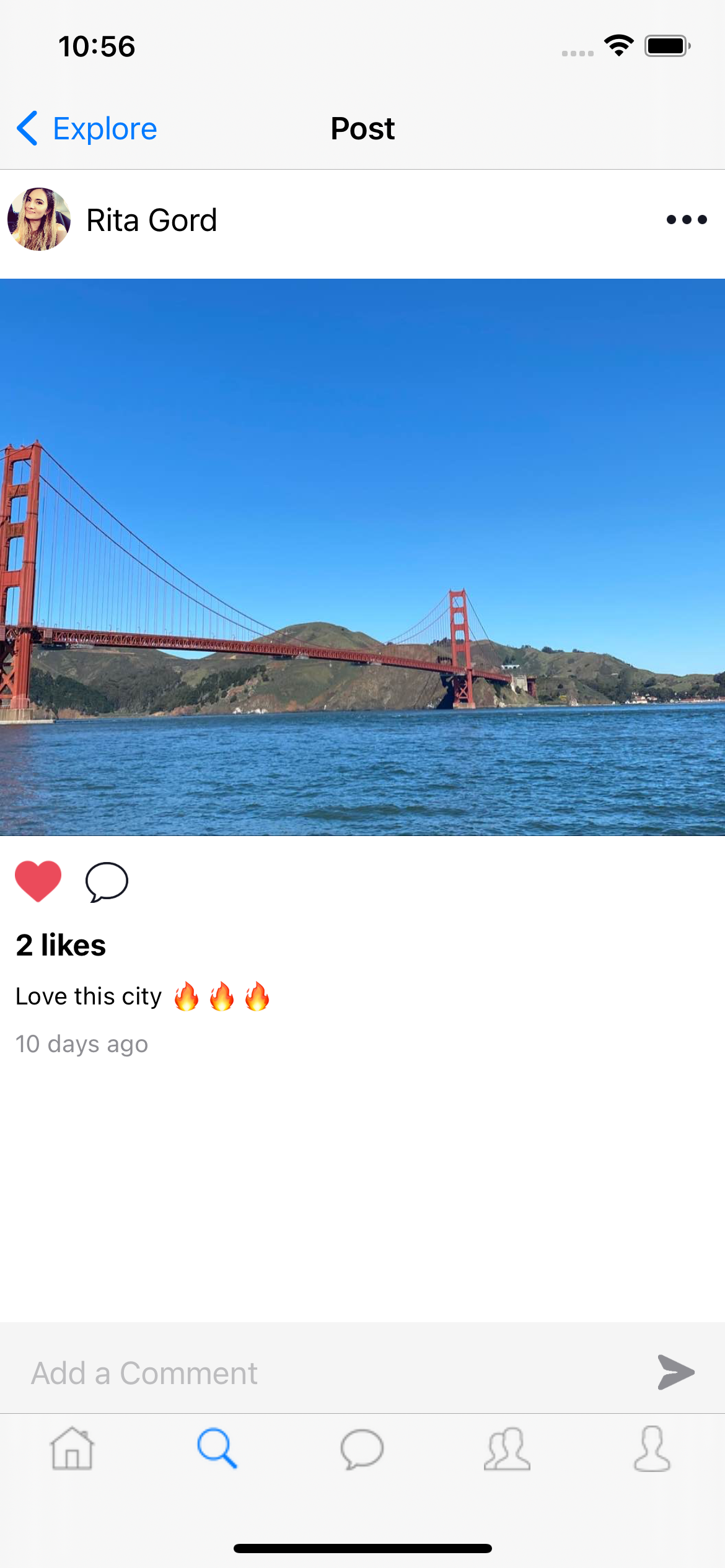Image resolution: width=725 pixels, height=1568 pixels.
Task: Switch to the Post header tab
Action: pos(362,128)
